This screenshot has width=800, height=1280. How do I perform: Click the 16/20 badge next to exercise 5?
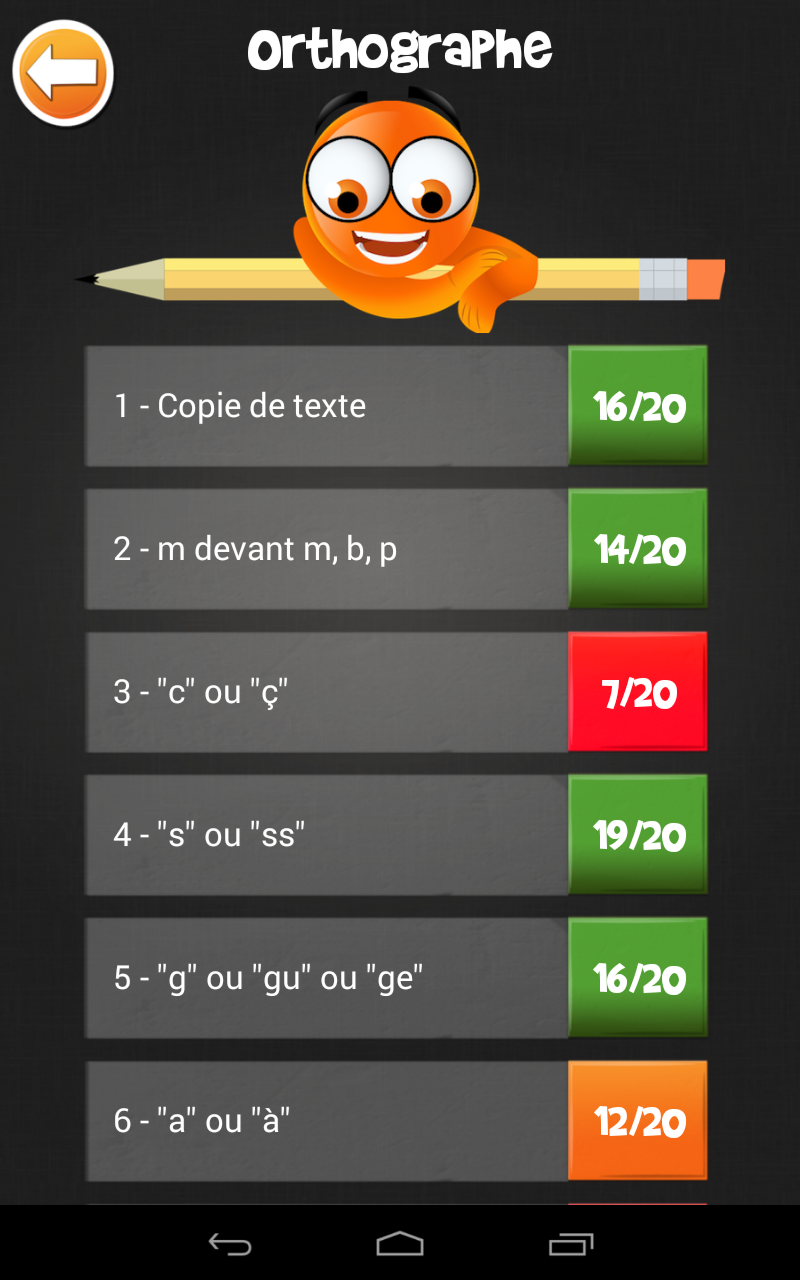coord(637,977)
